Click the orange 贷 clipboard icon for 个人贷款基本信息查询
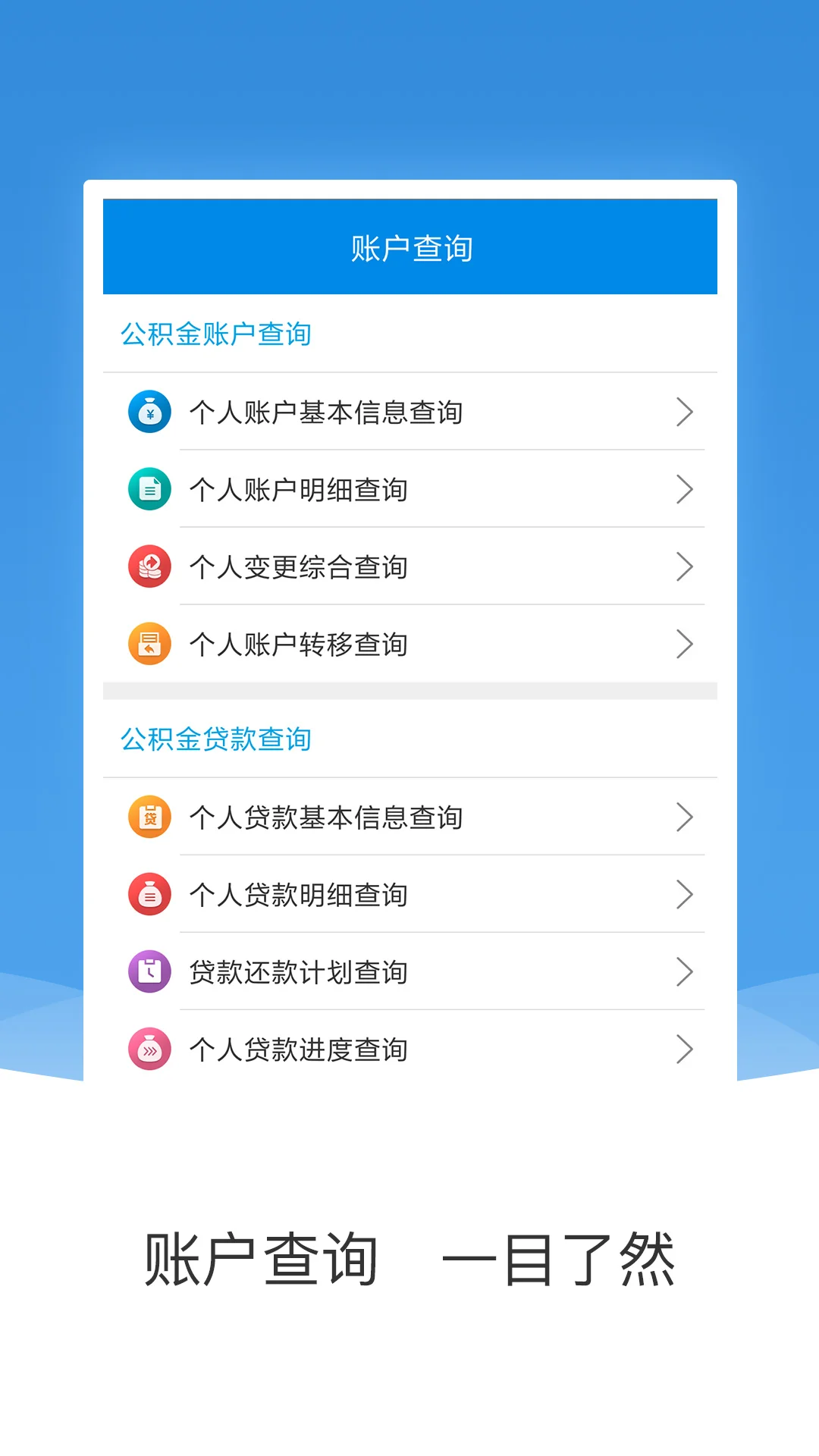The image size is (819, 1456). click(x=149, y=817)
